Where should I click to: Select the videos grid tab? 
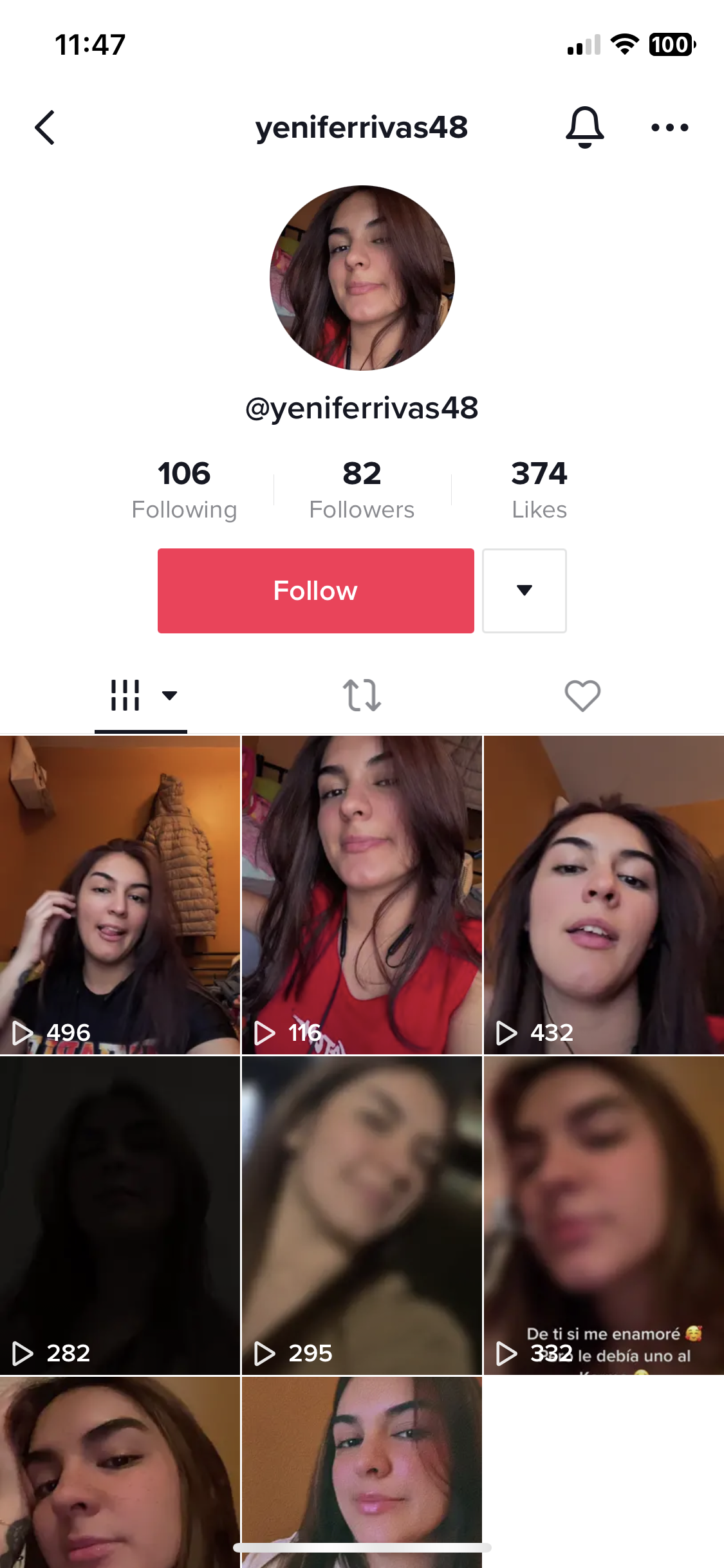141,696
